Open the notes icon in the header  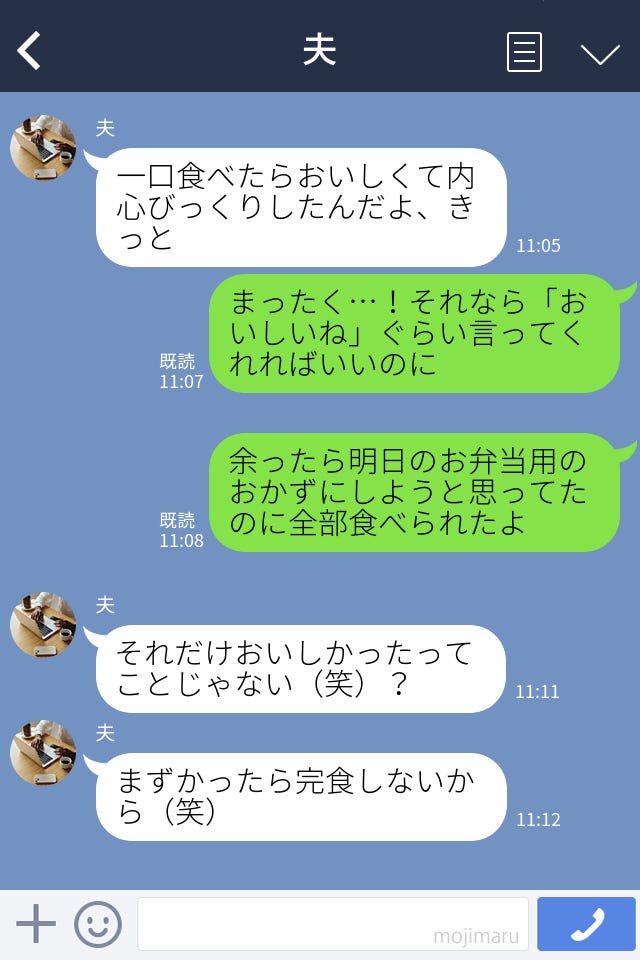click(524, 52)
